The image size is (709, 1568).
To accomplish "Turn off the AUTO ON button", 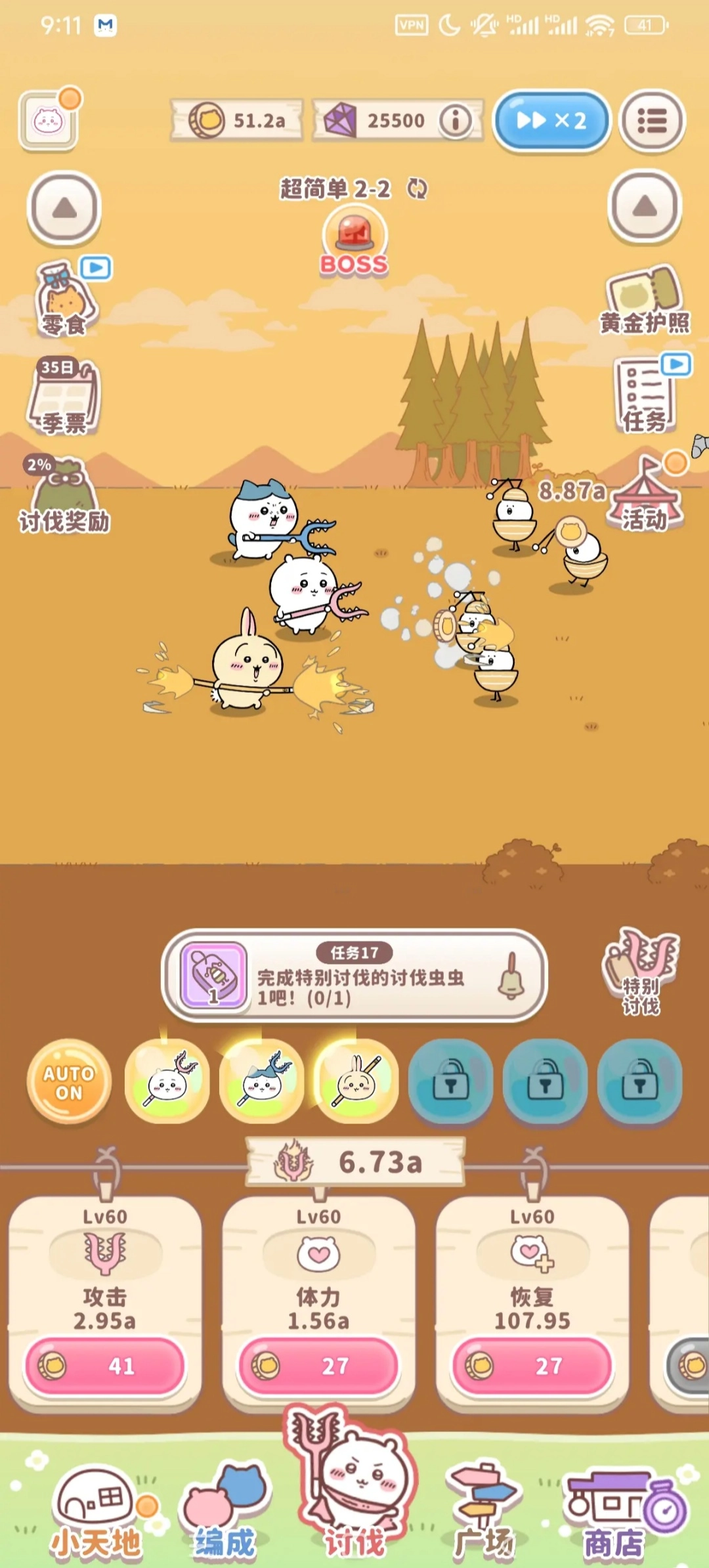I will (x=69, y=1082).
